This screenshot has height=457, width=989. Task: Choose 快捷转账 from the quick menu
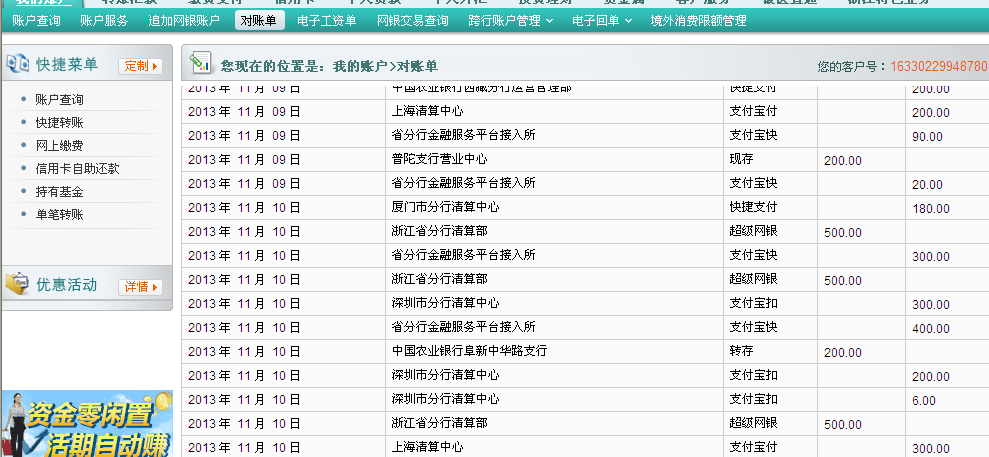point(59,123)
